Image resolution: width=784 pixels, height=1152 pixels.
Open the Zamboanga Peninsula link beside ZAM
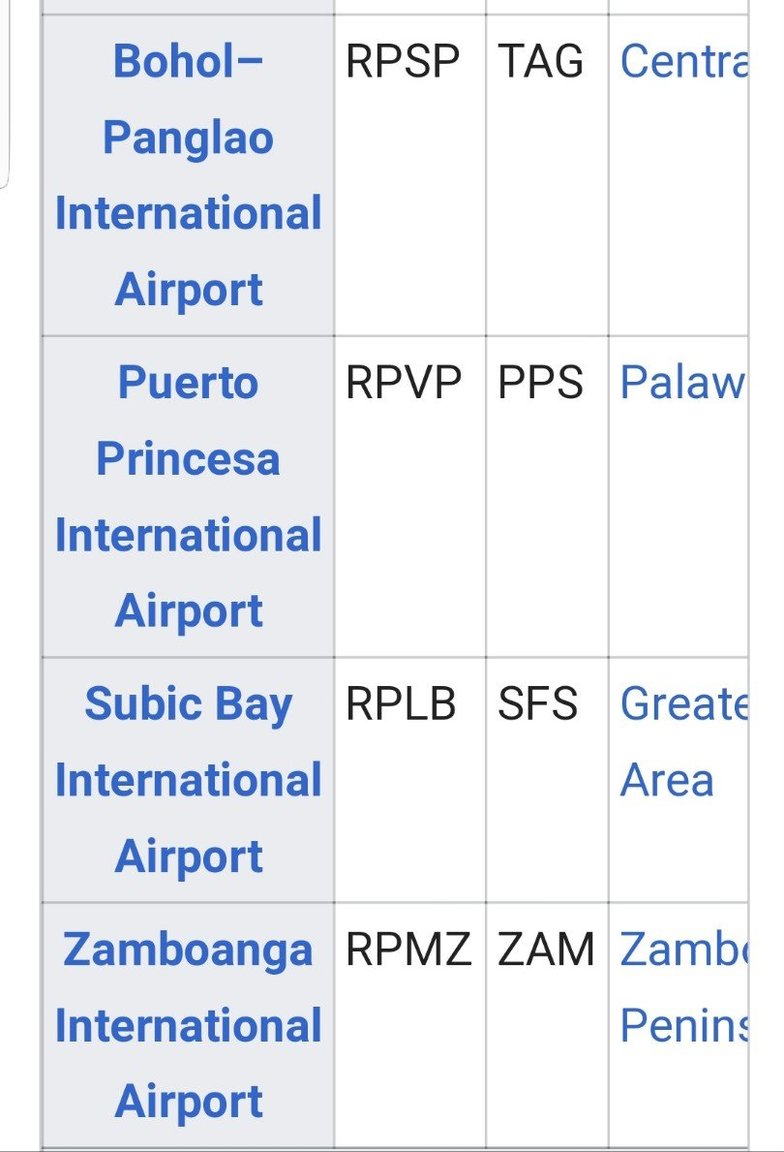[682, 987]
